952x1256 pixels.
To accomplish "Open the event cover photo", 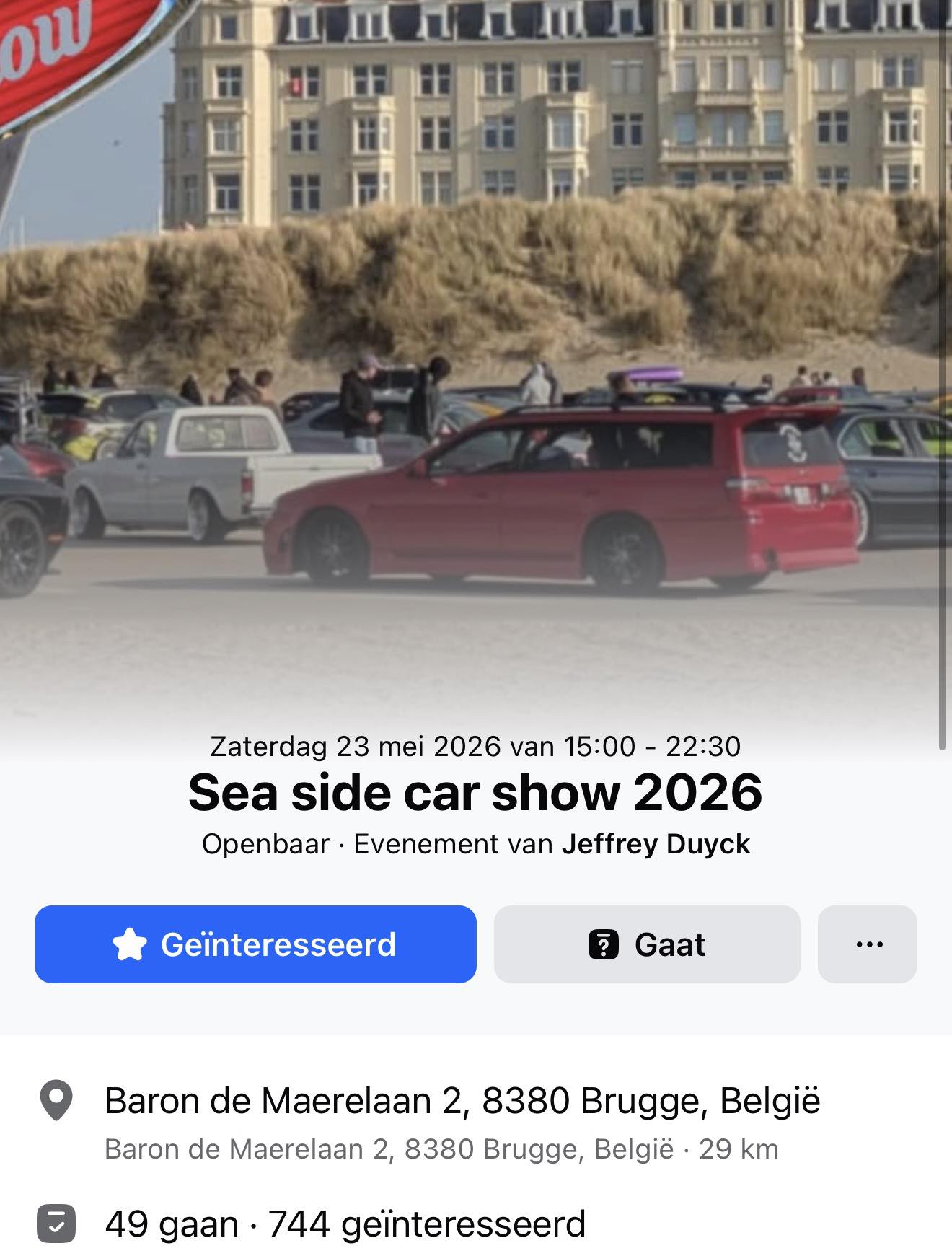I will tap(476, 361).
